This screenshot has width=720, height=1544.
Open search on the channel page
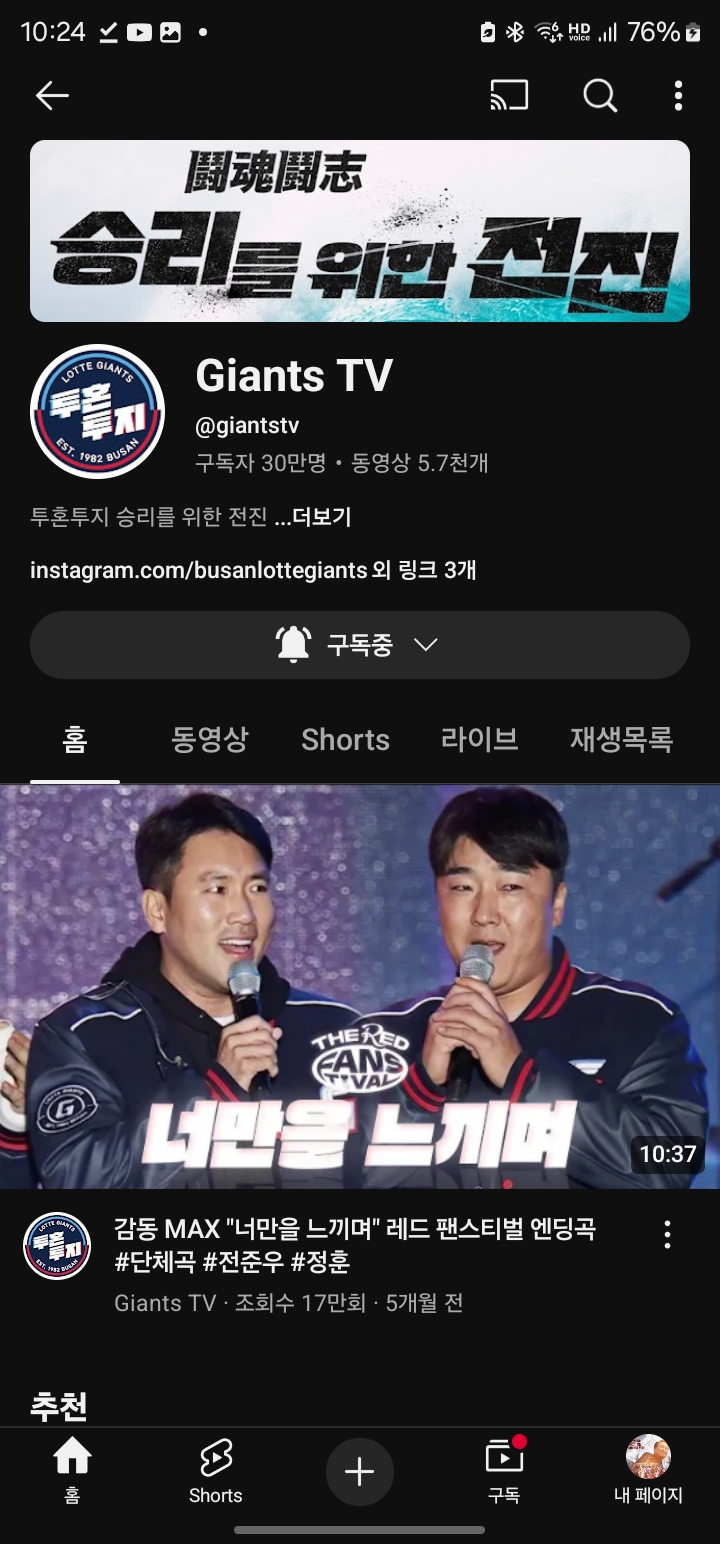pyautogui.click(x=599, y=96)
